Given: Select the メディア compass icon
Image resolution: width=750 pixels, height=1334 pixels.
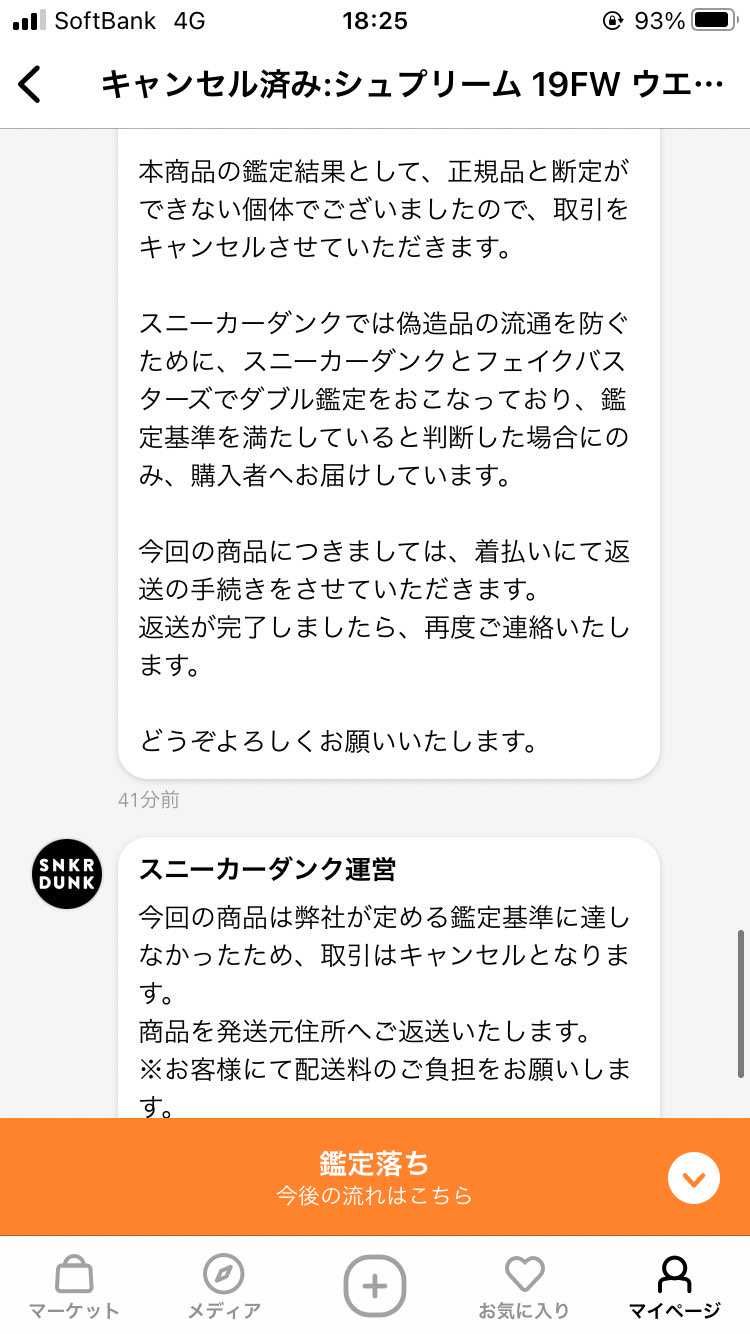Looking at the screenshot, I should click(x=224, y=1274).
